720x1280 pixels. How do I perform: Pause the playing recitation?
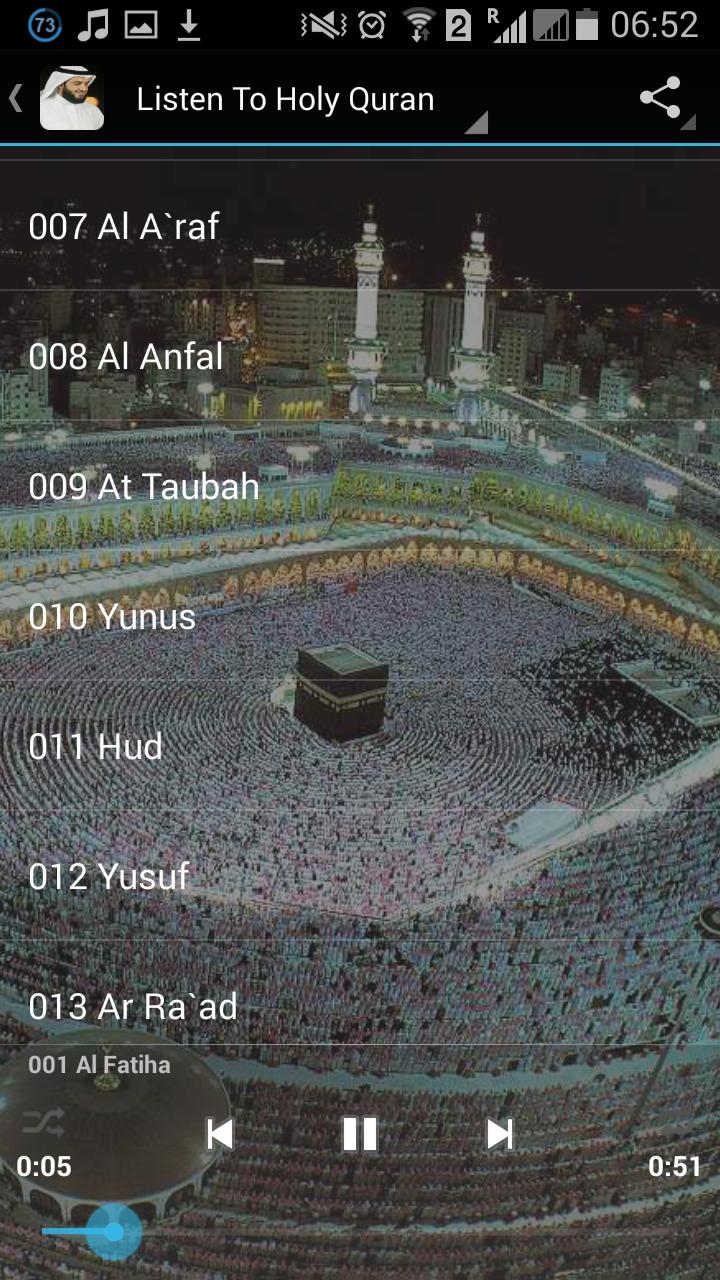pos(360,1135)
